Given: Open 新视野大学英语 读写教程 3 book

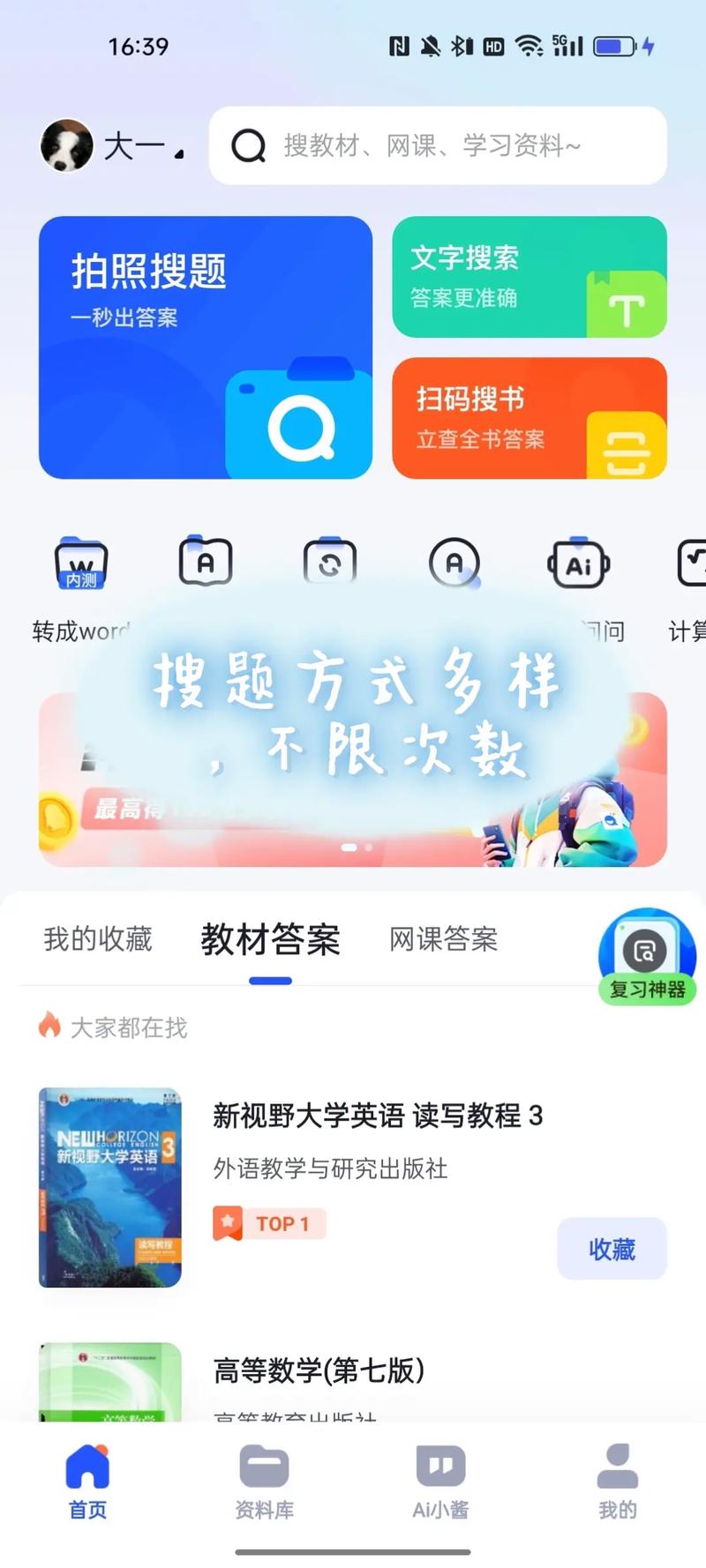Looking at the screenshot, I should tap(377, 1116).
